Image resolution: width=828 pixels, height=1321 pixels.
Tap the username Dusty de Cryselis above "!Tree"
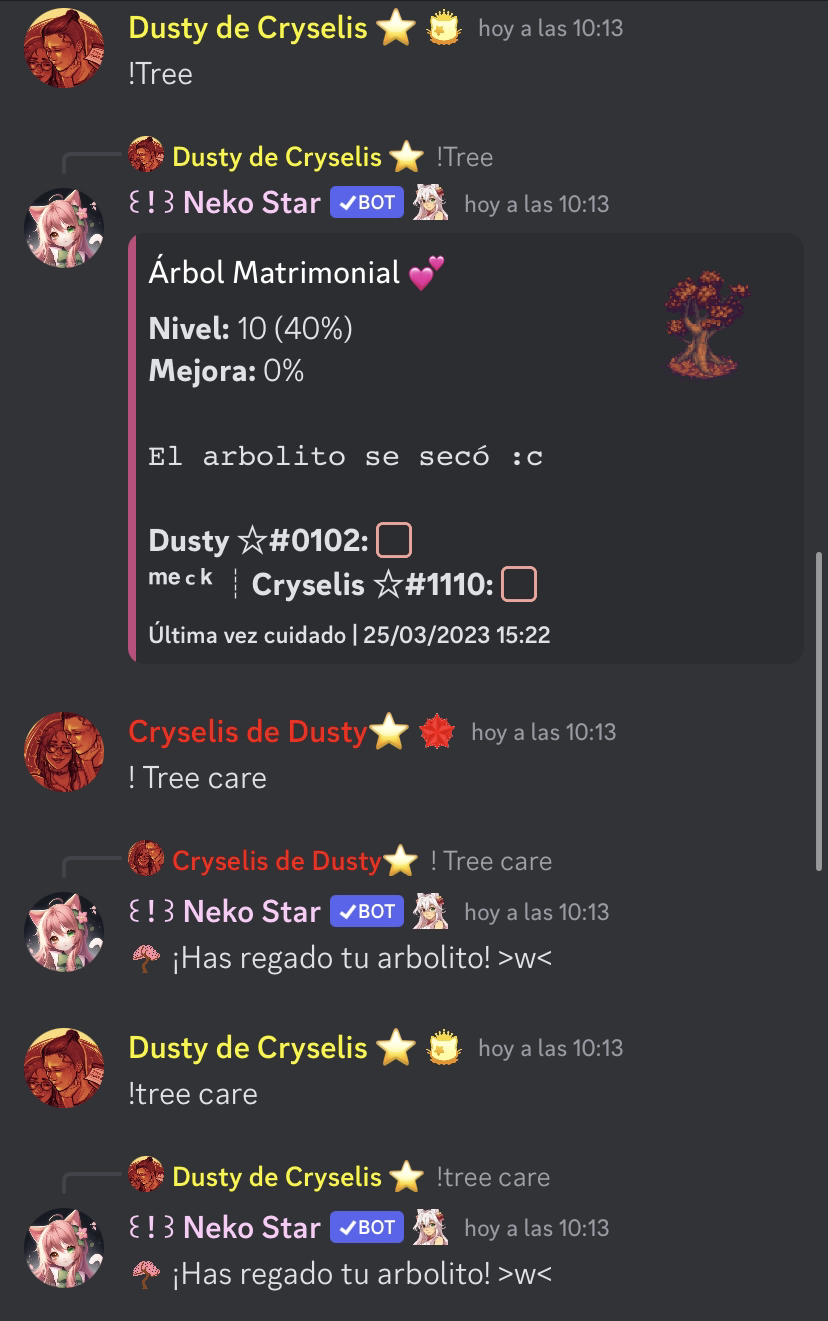pos(248,28)
